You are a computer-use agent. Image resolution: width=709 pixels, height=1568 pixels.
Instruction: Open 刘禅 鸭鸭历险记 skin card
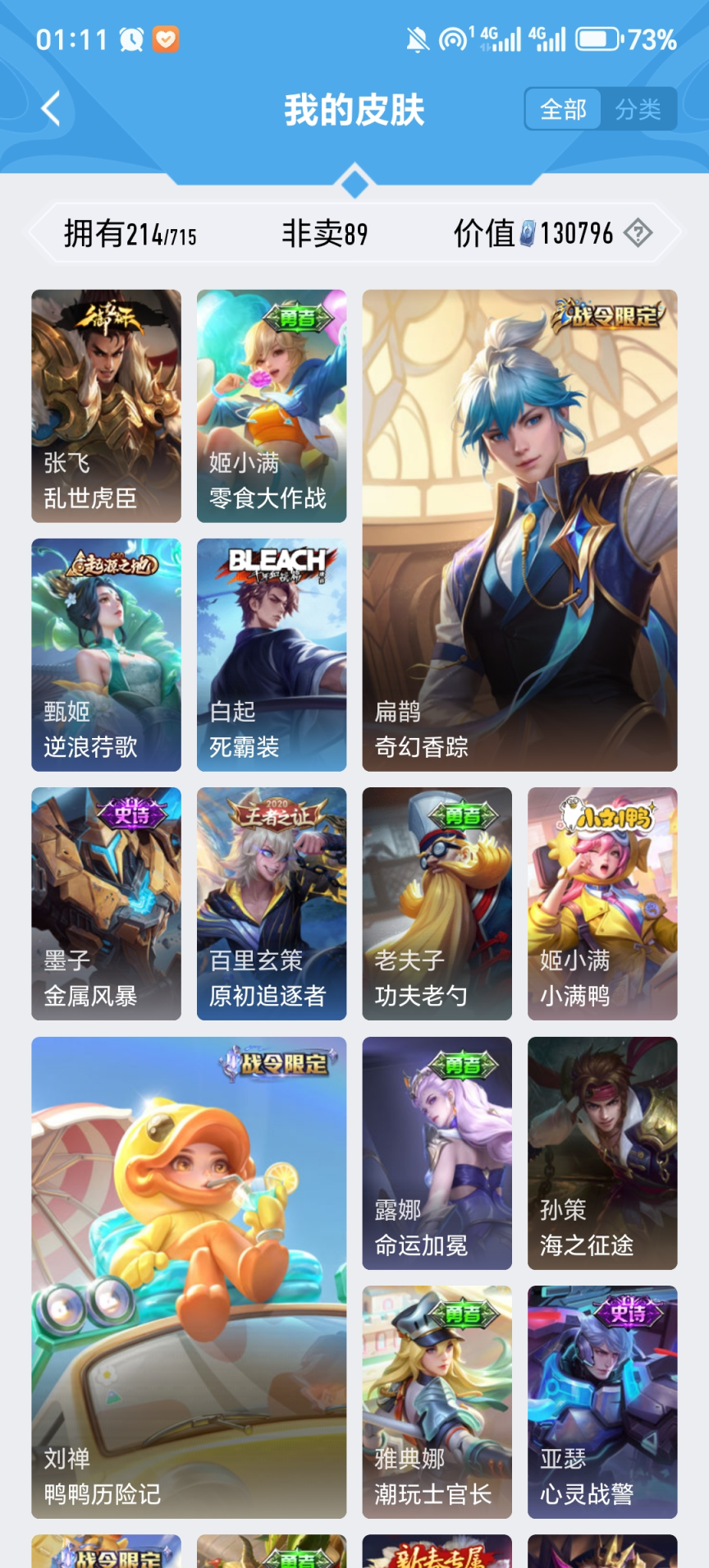(189, 1277)
